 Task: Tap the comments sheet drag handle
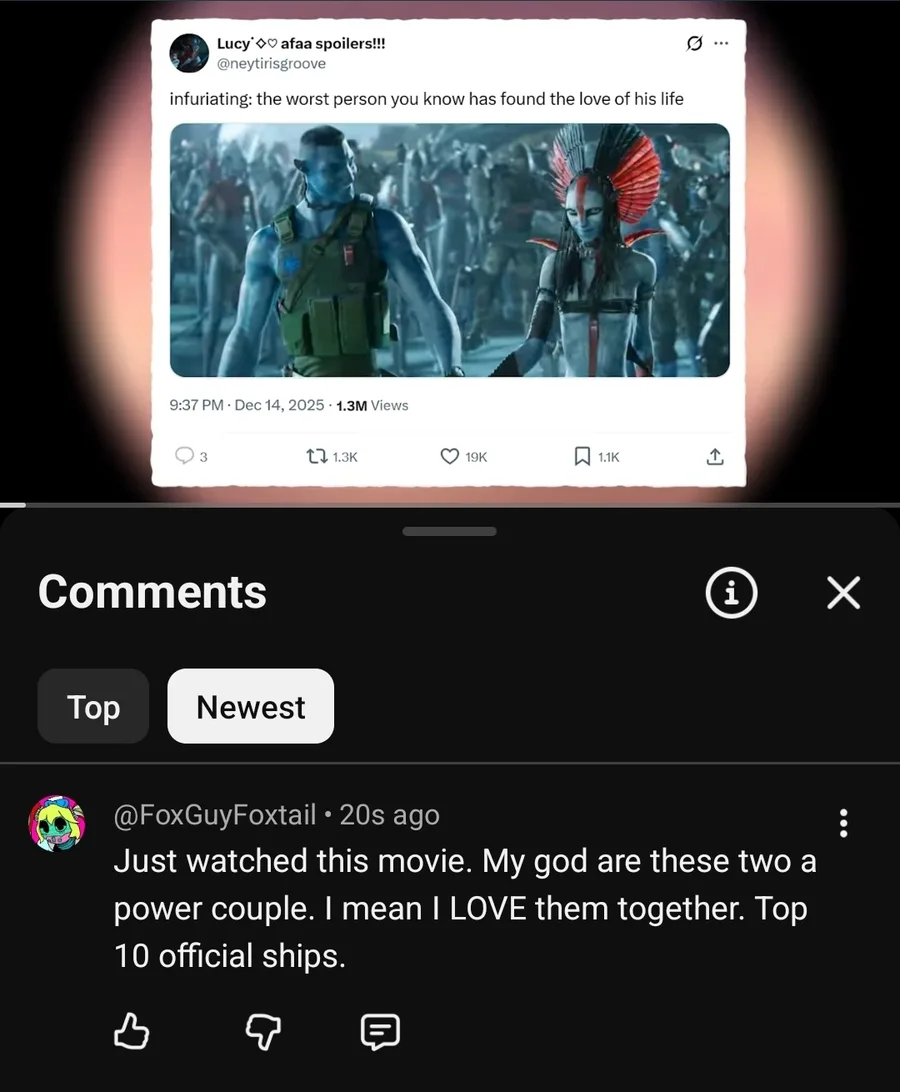click(449, 531)
